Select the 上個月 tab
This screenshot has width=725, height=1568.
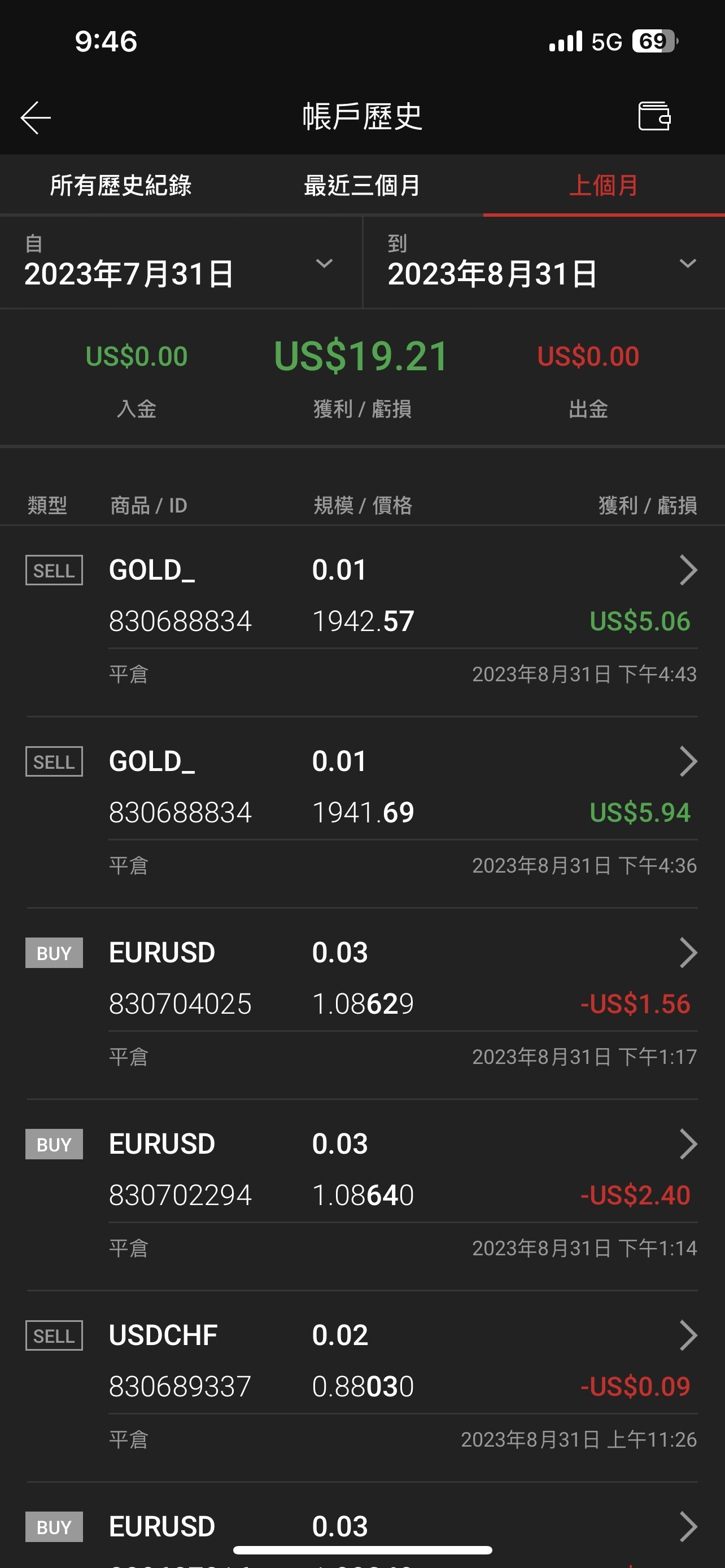click(603, 185)
